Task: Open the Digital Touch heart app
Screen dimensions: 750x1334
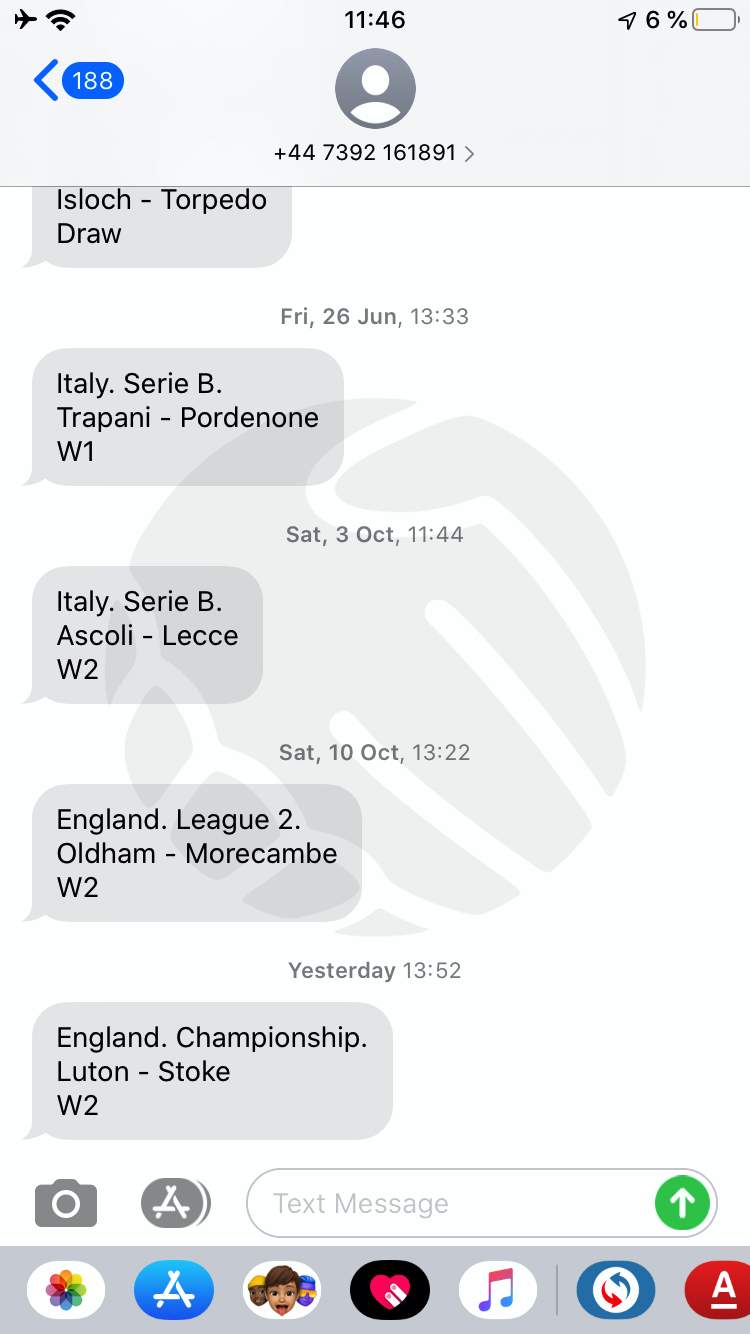Action: pos(390,1290)
